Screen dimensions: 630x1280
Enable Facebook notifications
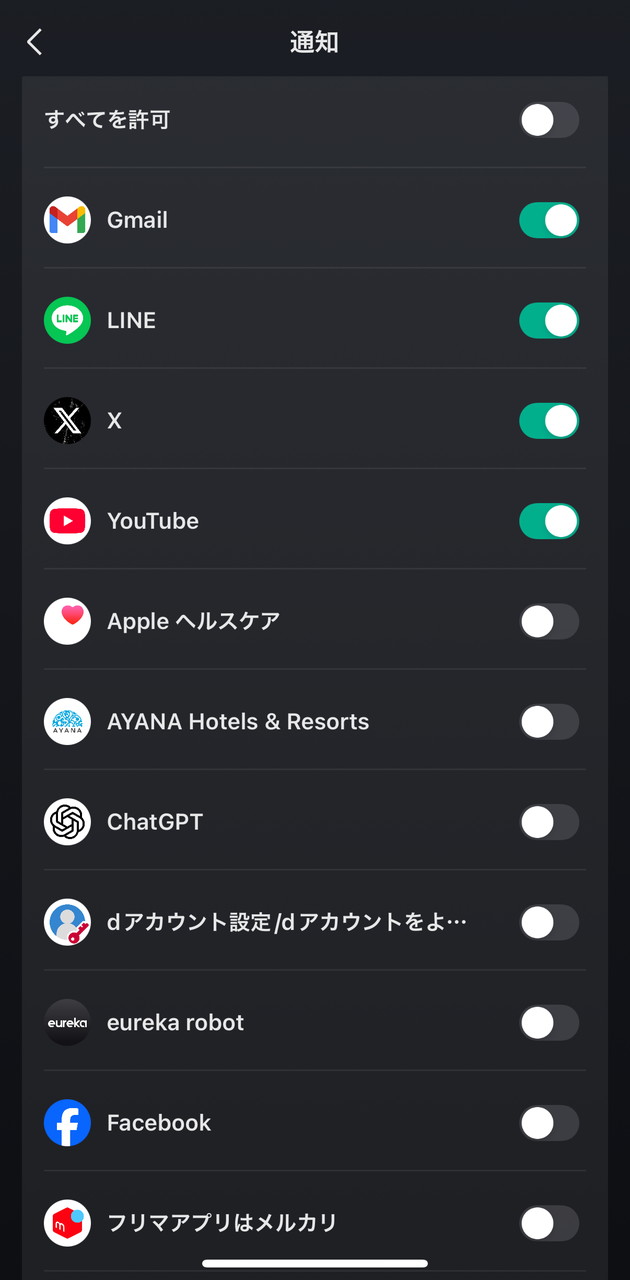[x=549, y=1123]
